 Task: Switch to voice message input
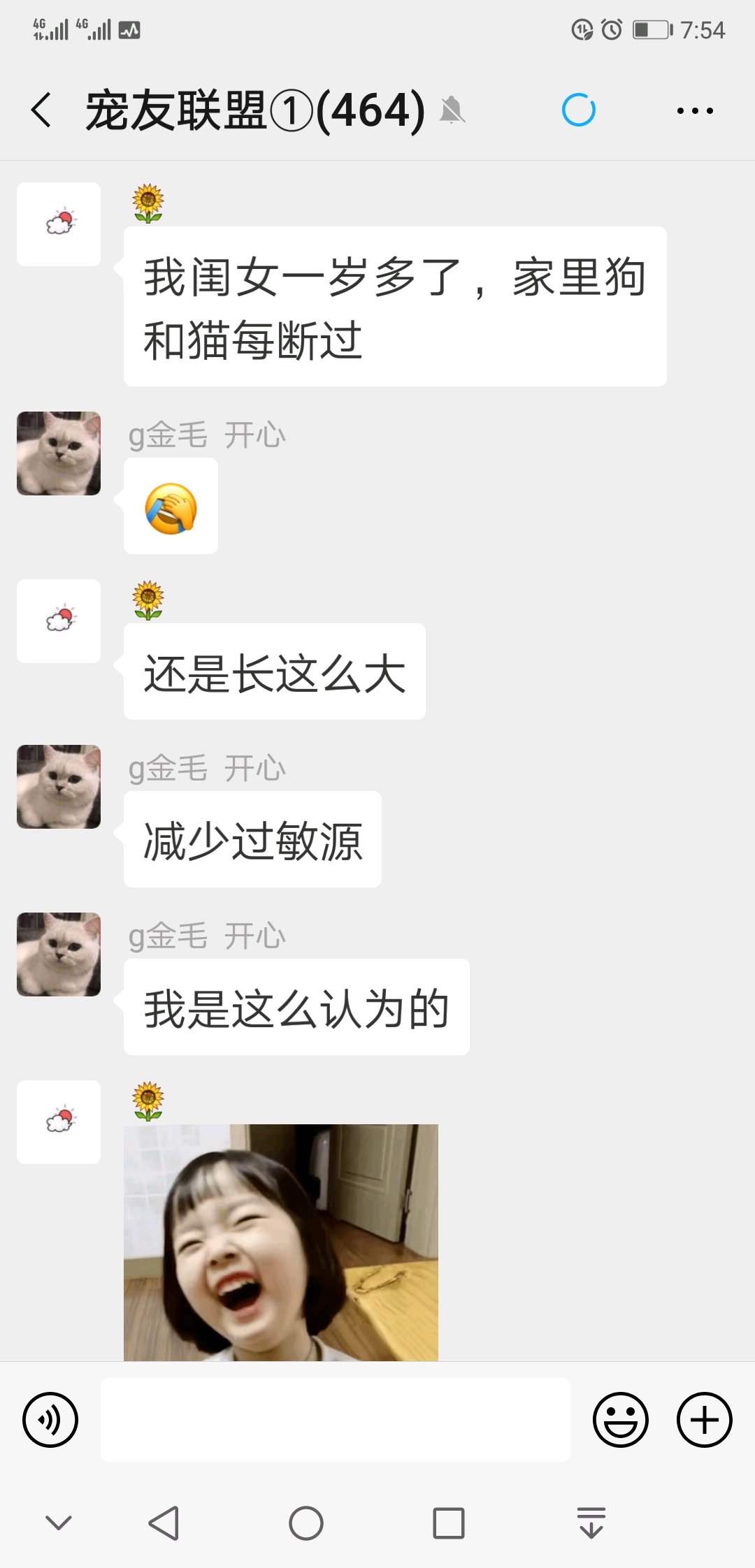click(x=50, y=1419)
